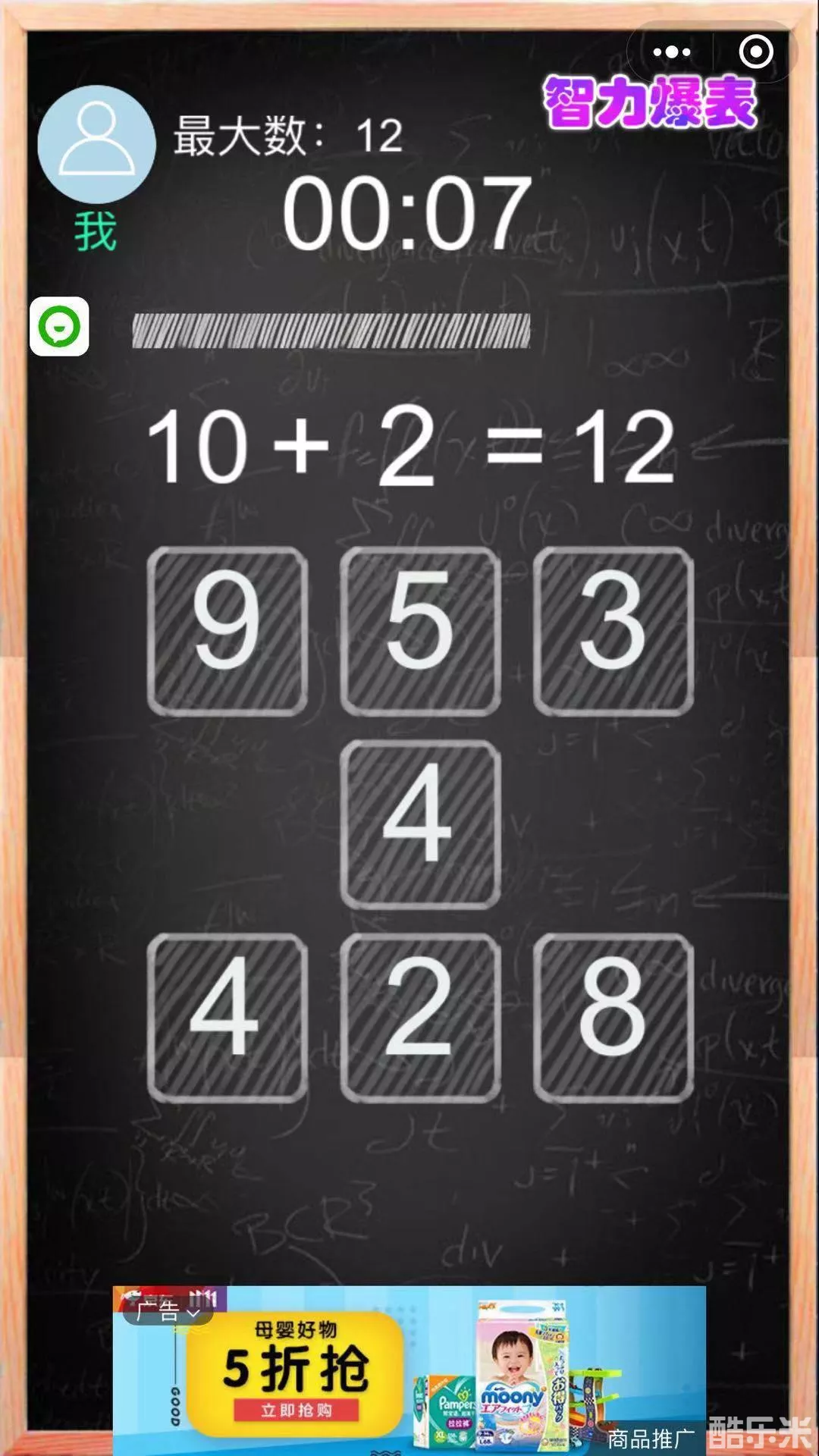The width and height of the screenshot is (819, 1456).
Task: Select number tile 8
Action: 613,1018
